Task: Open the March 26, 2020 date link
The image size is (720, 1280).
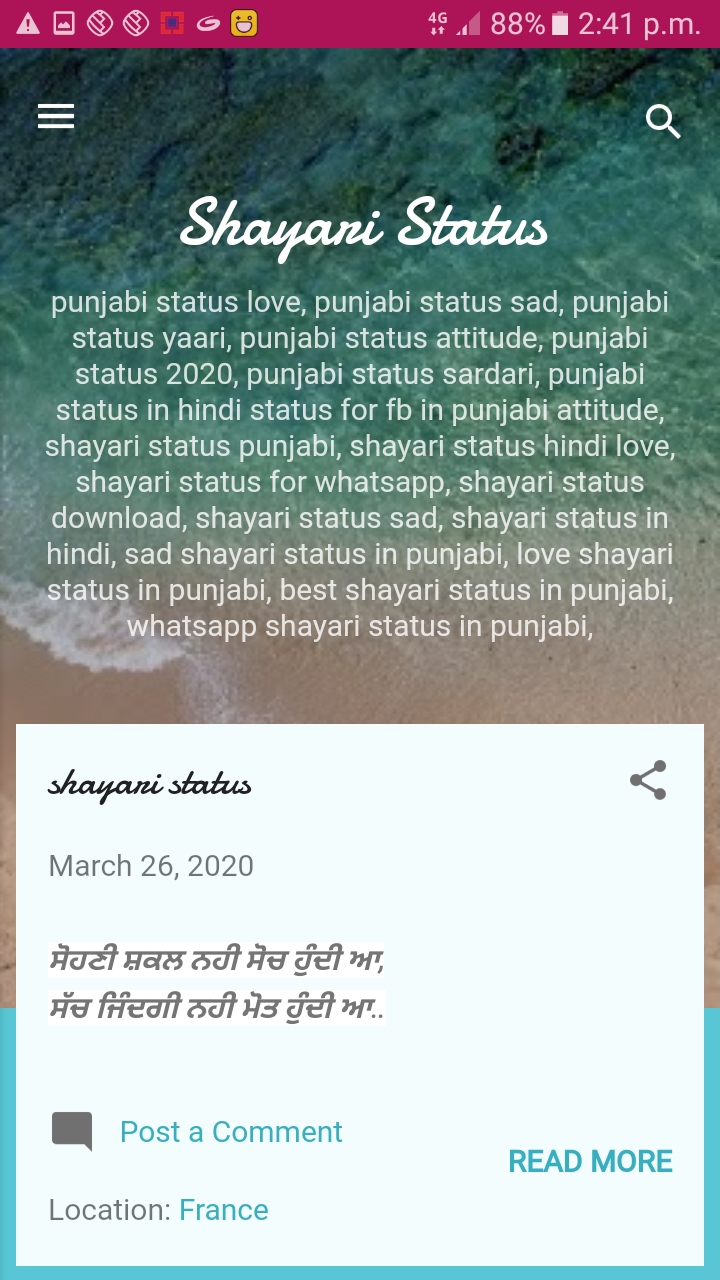Action: [151, 865]
